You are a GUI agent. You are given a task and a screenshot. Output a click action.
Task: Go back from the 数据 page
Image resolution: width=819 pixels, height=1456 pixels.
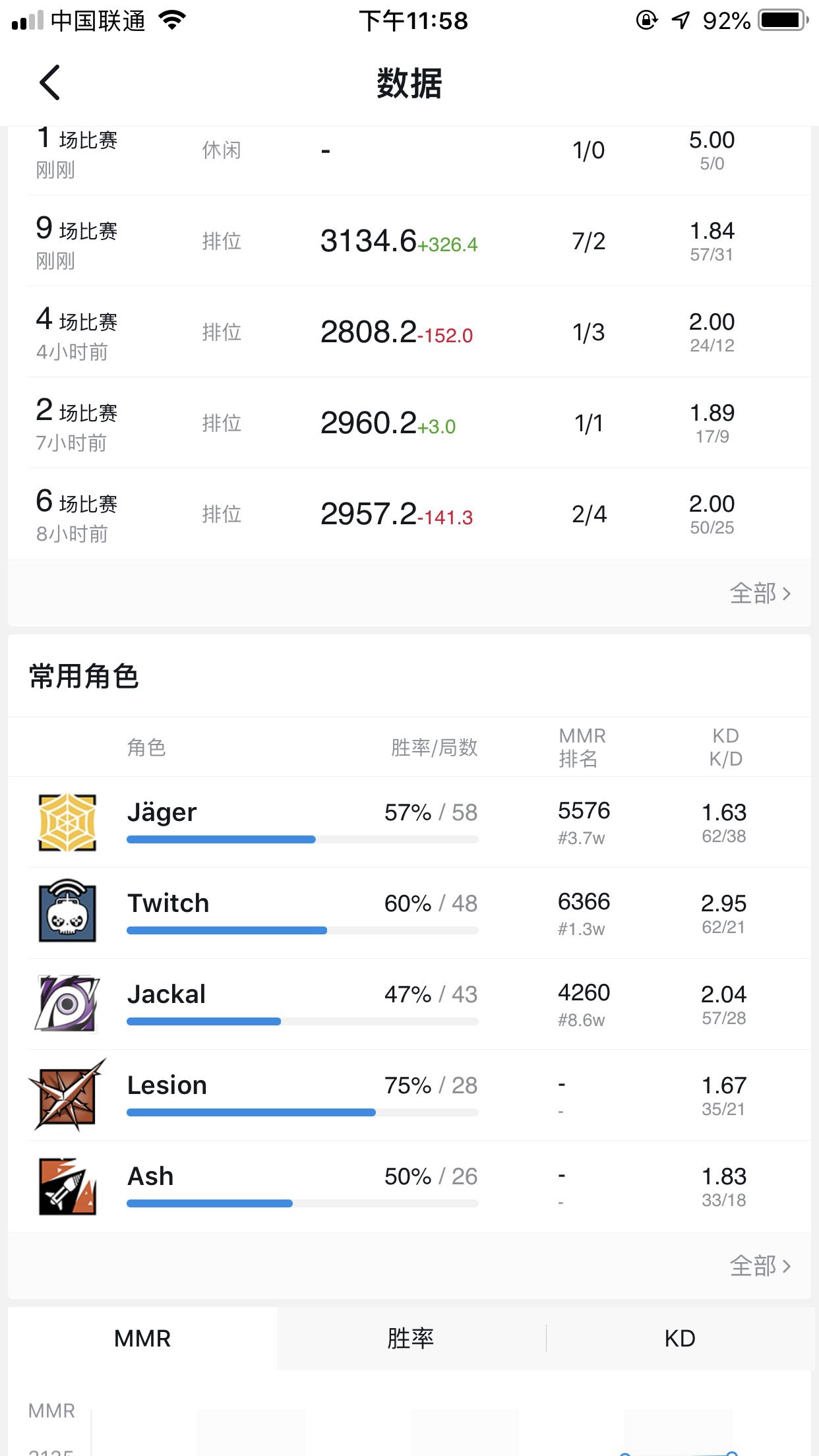pos(49,83)
